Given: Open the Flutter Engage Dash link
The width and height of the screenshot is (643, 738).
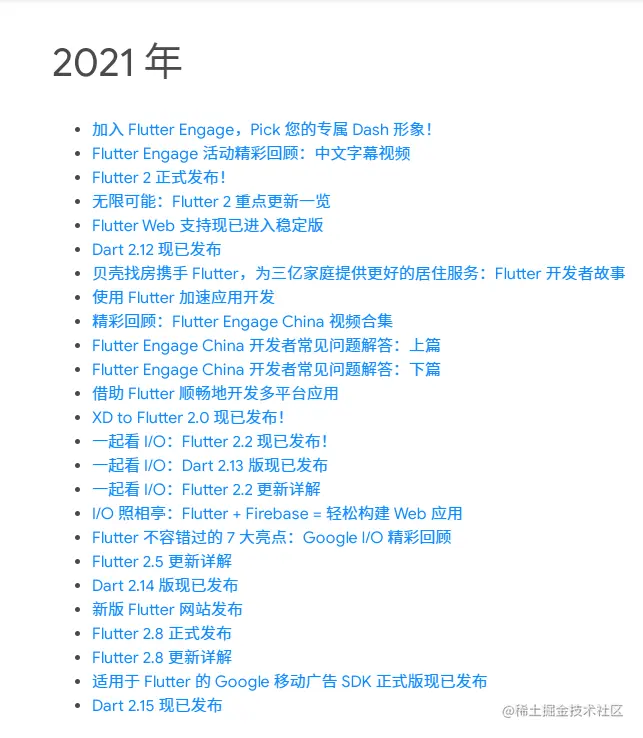Looking at the screenshot, I should coord(261,129).
